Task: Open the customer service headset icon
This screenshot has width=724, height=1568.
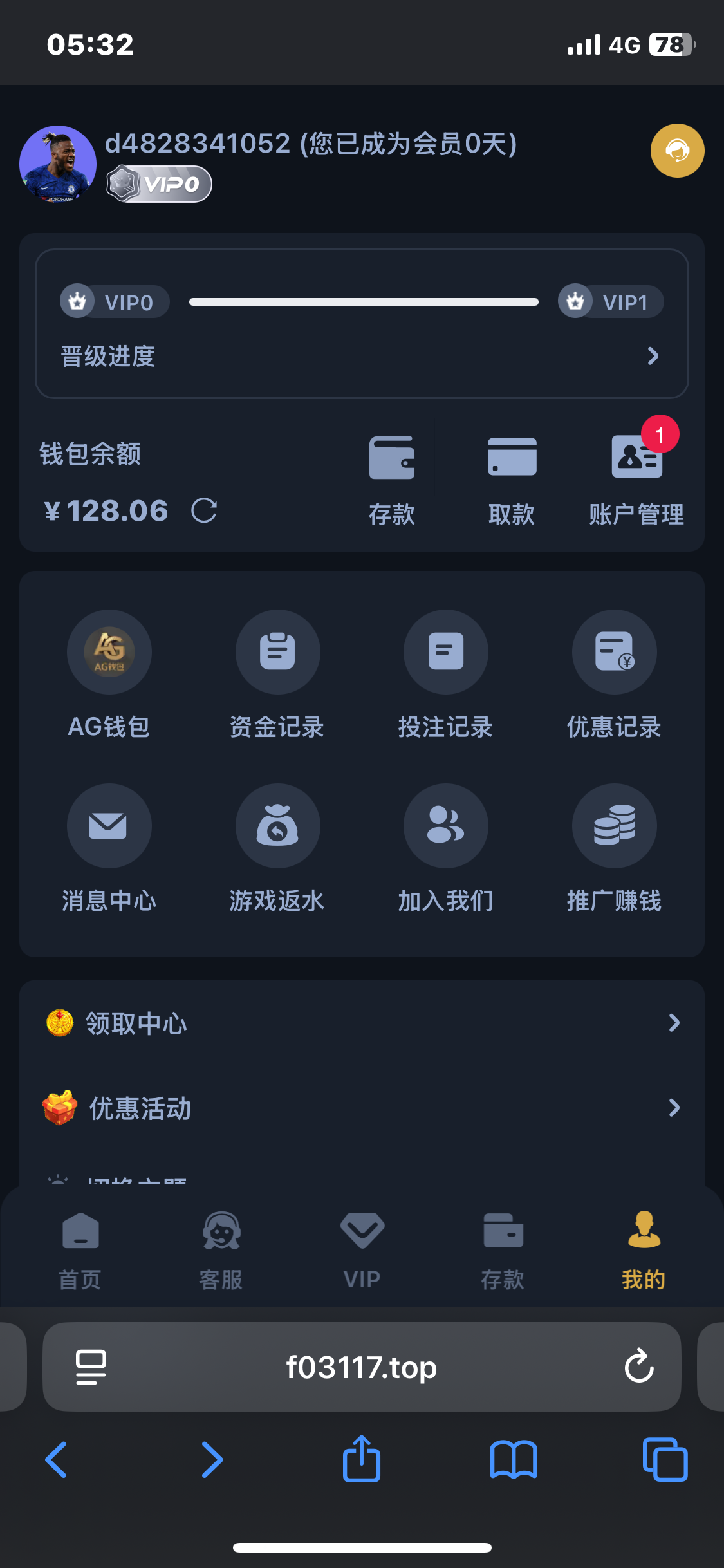Action: tap(677, 151)
